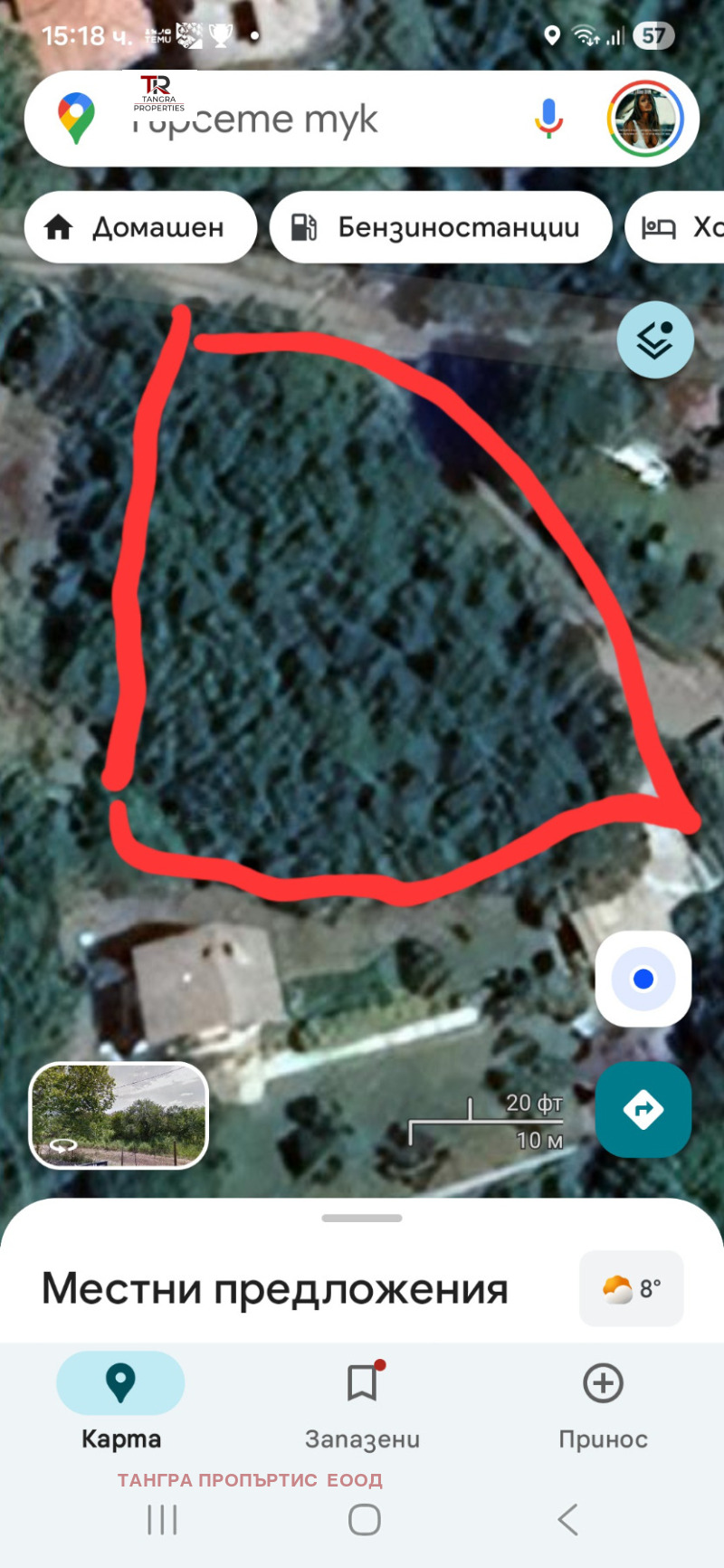Screen dimensions: 724x1568
Task: Tap the home icon on the Домашен chip
Action: pos(58,227)
